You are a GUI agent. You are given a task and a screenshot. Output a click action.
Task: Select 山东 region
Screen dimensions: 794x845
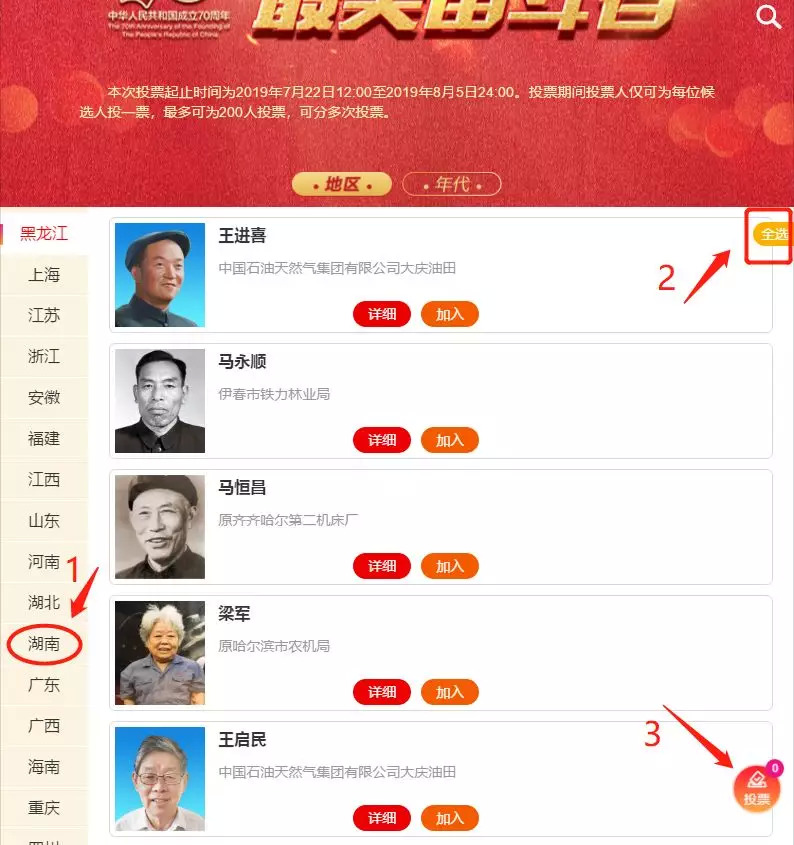click(x=44, y=521)
